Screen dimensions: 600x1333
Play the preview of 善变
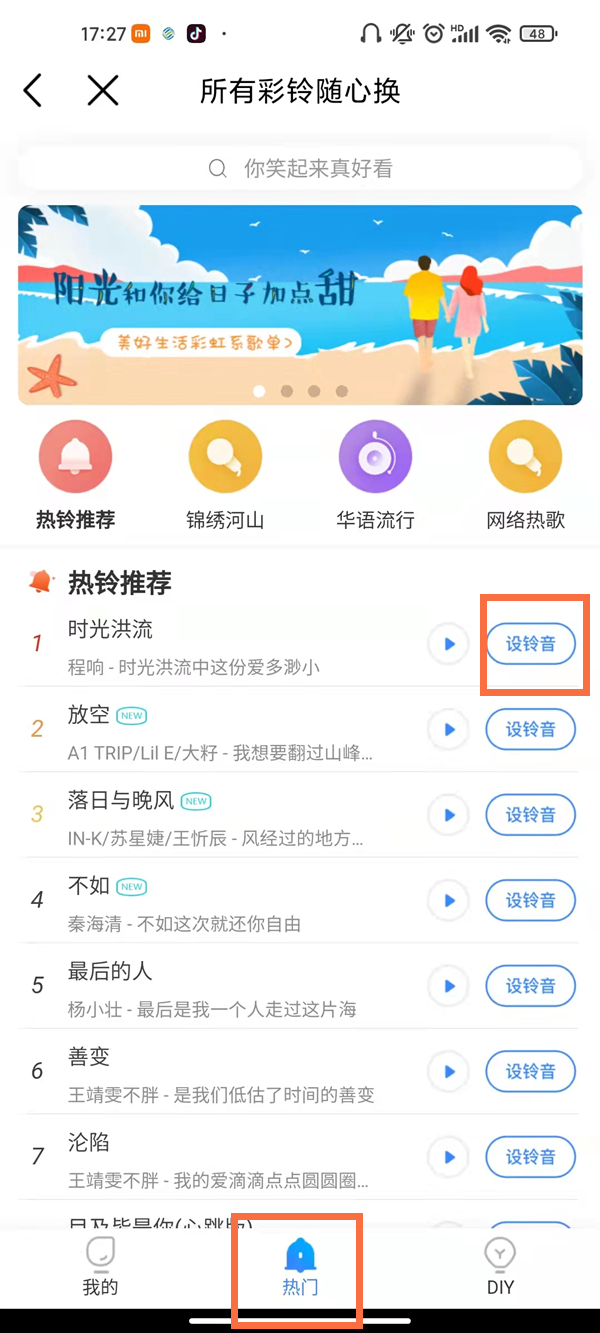tap(449, 1072)
